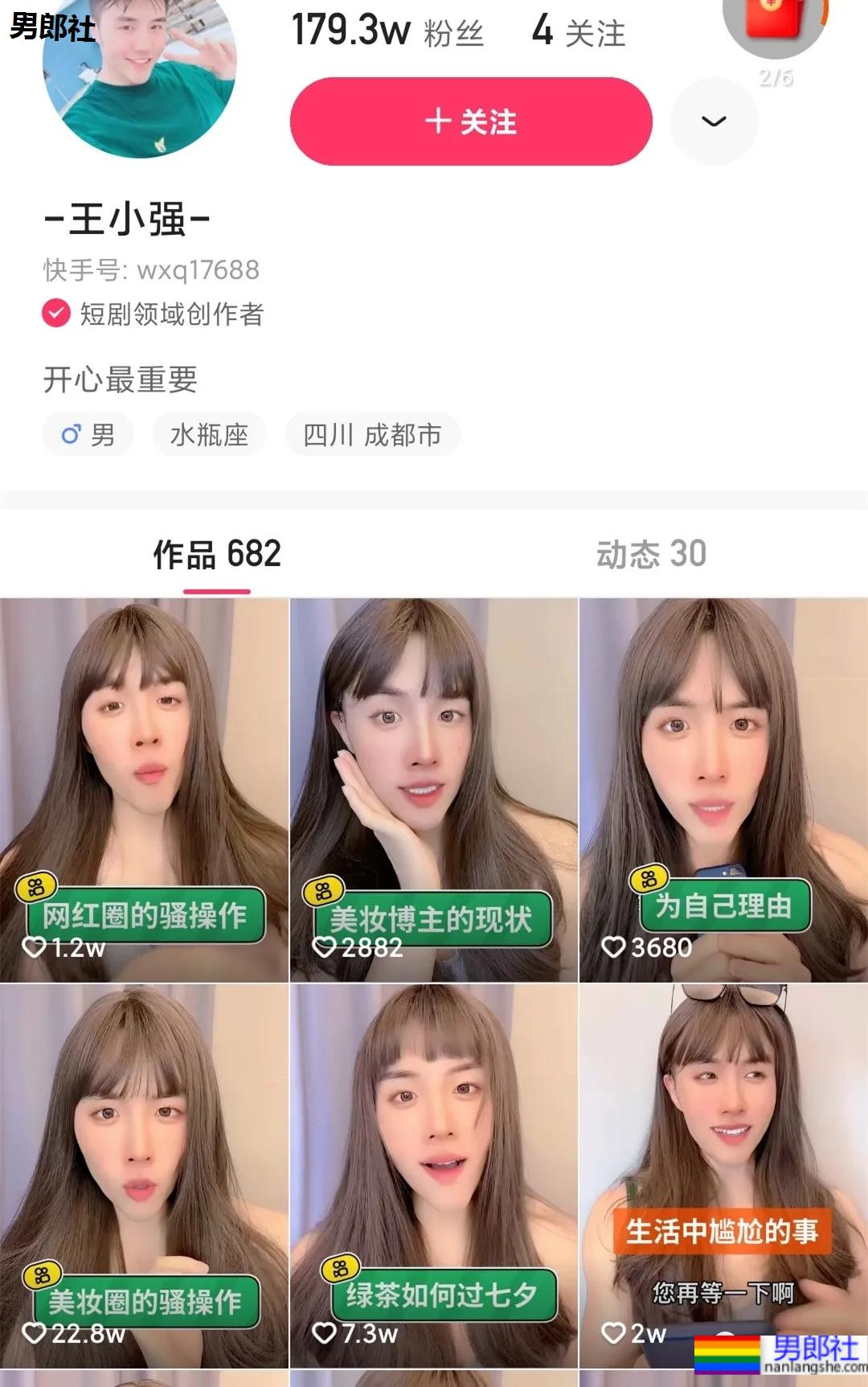
Task: Switch to the 动态 30 tab
Action: [x=653, y=553]
